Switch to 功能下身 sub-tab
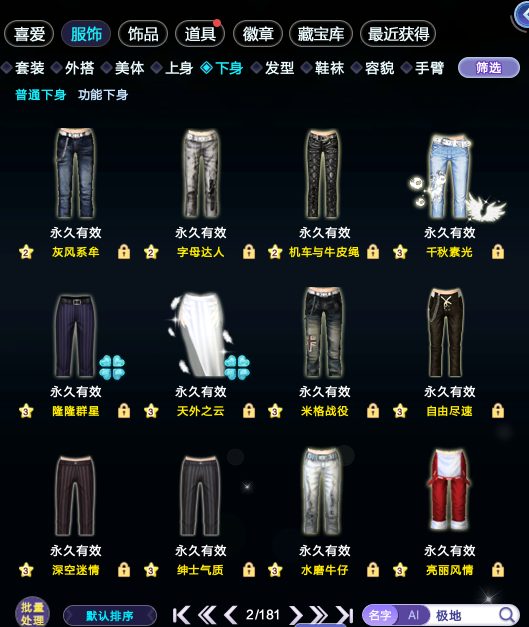 pyautogui.click(x=103, y=95)
